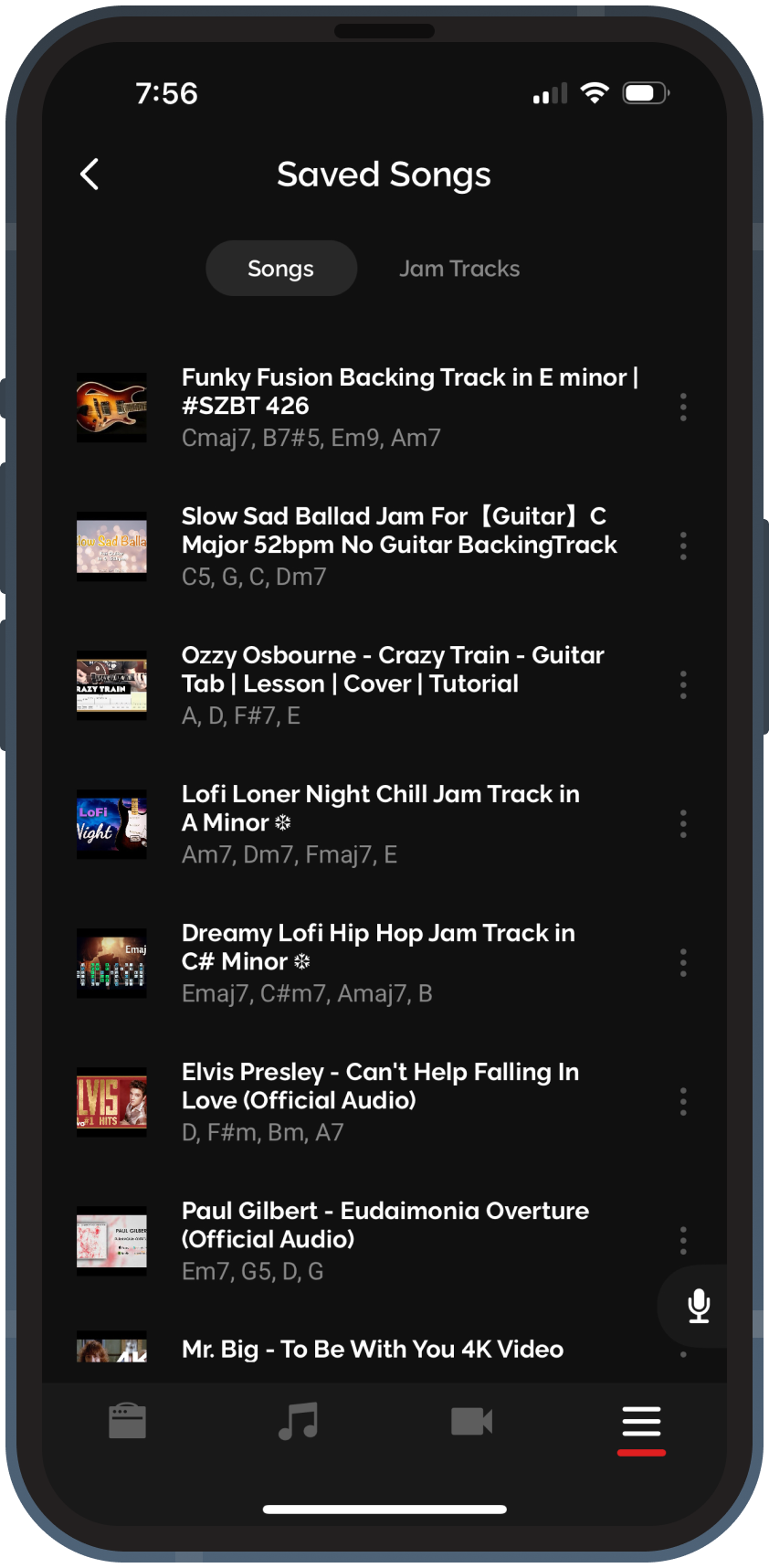Viewport: 769px width, 1568px height.
Task: Play Lofi Loner Night Chill Jam Track
Action: 380,823
